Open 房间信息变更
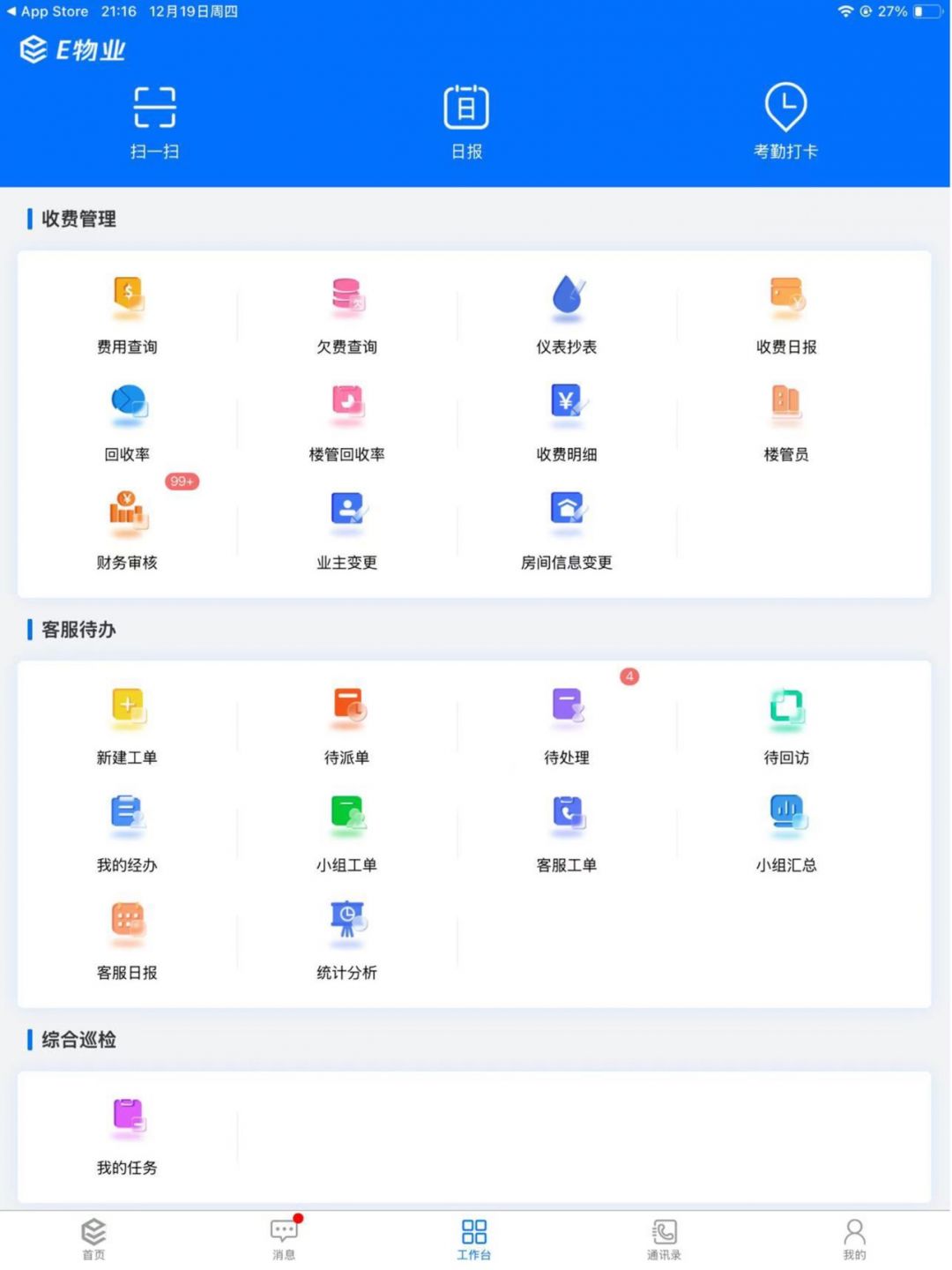Screen dimensions: 952x1270 click(x=567, y=529)
